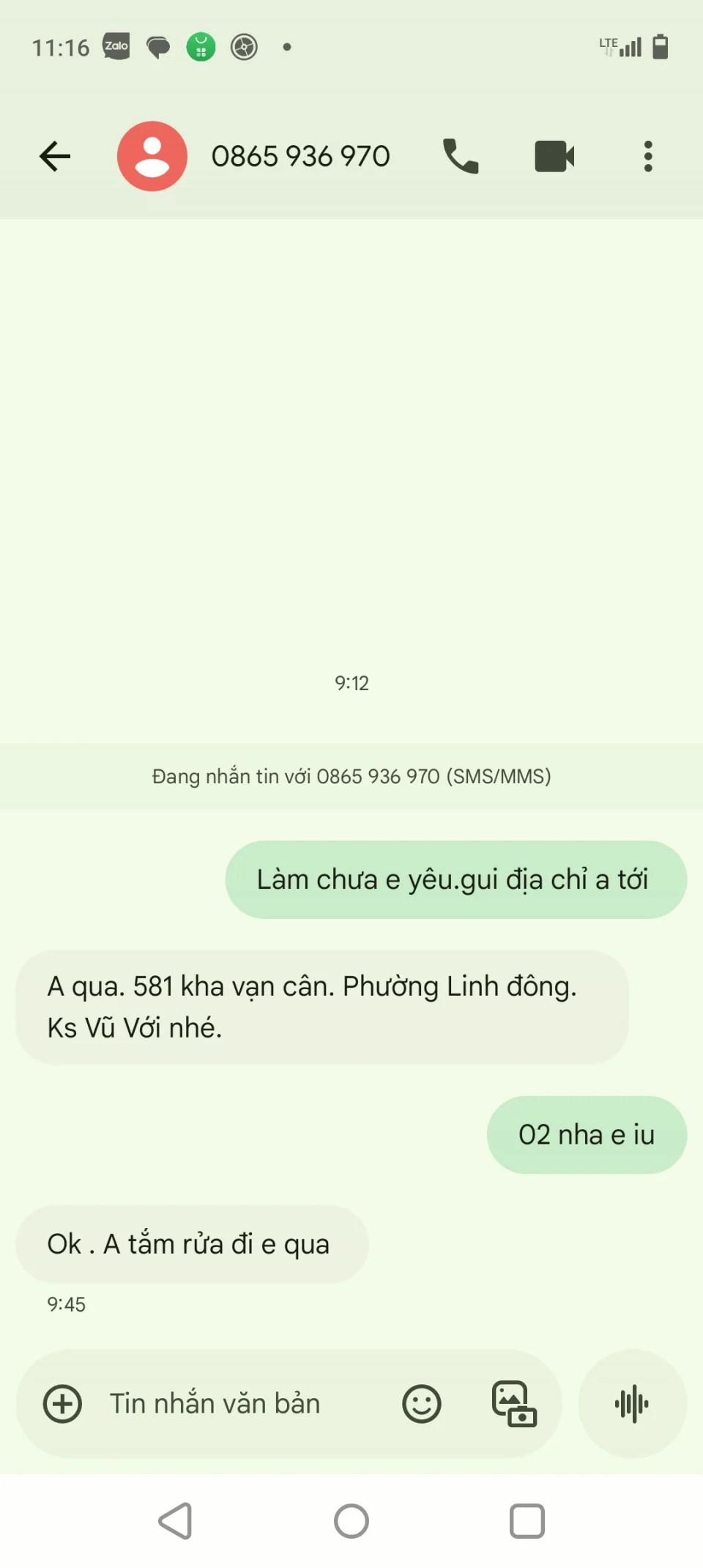
Task: Tap the plus attachment button
Action: 63,1404
